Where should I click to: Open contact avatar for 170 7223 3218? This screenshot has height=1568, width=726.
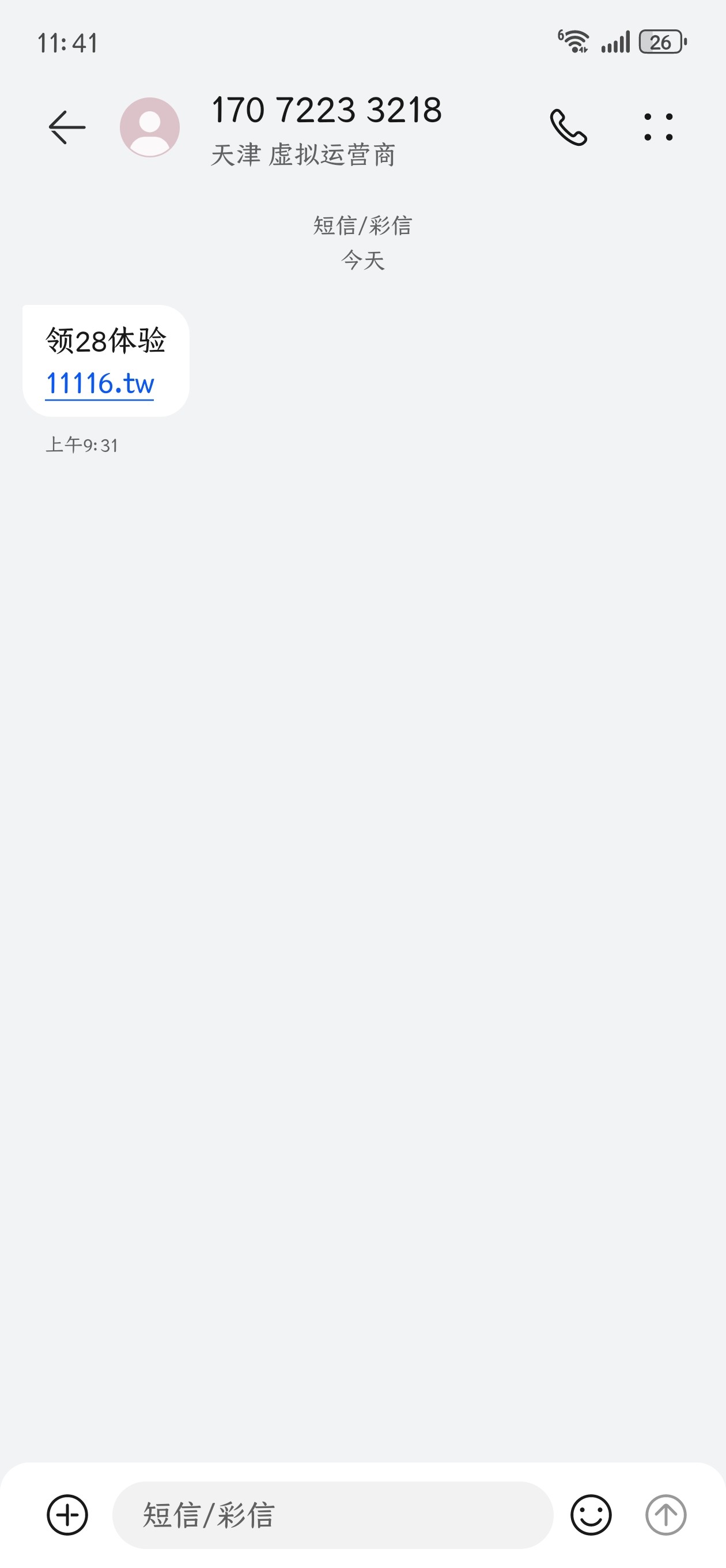(150, 127)
